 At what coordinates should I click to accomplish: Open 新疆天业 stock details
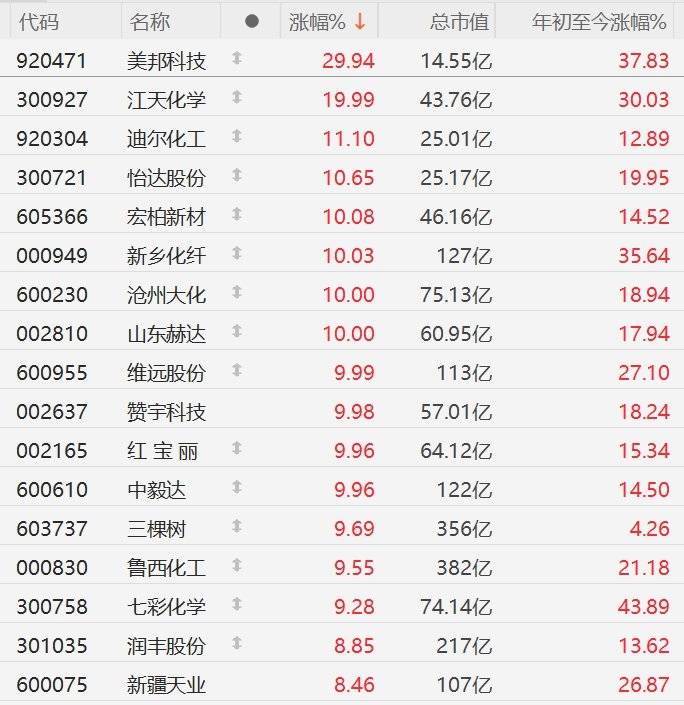[167, 684]
